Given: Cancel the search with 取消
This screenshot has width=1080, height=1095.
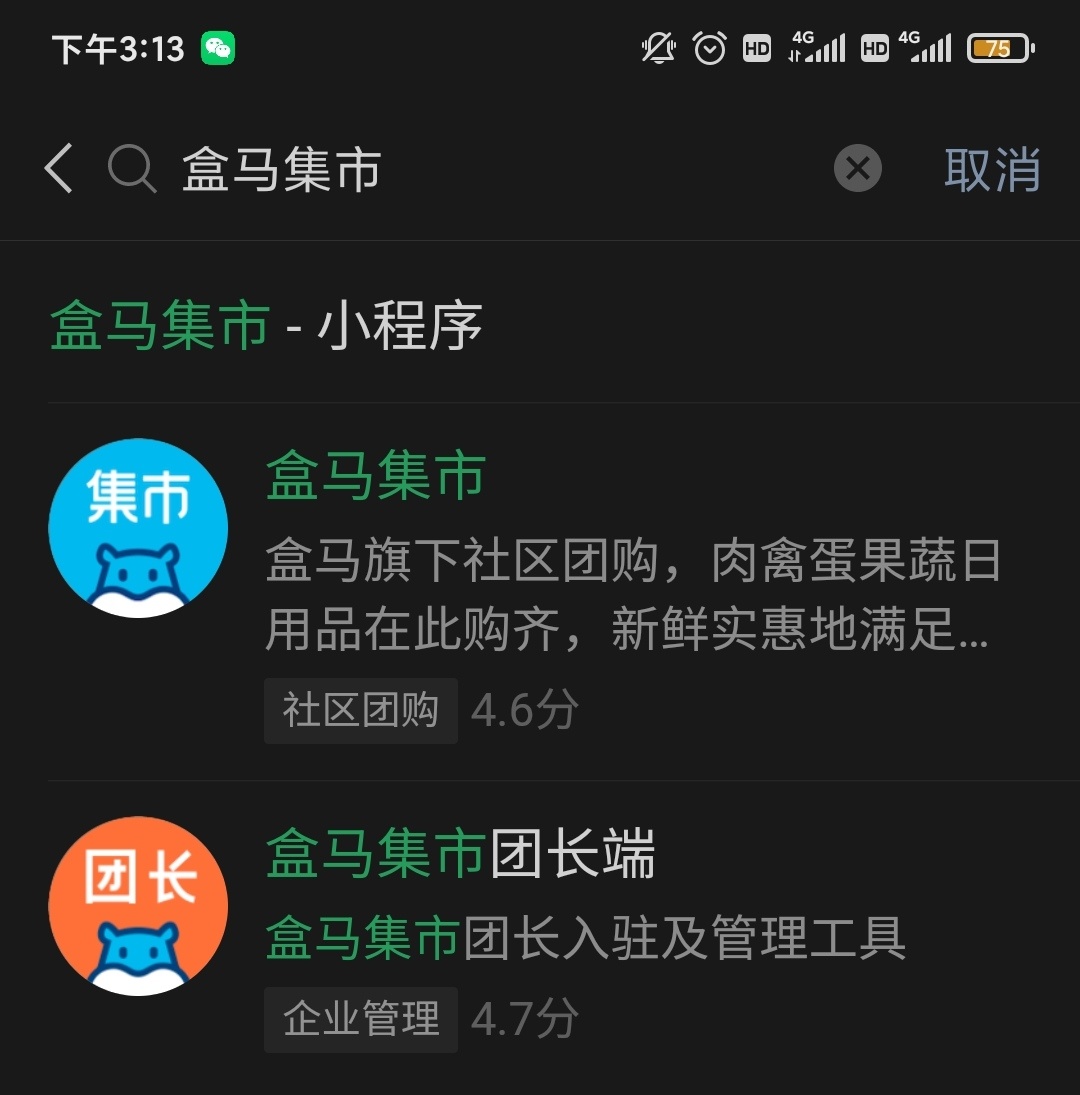Looking at the screenshot, I should 991,168.
